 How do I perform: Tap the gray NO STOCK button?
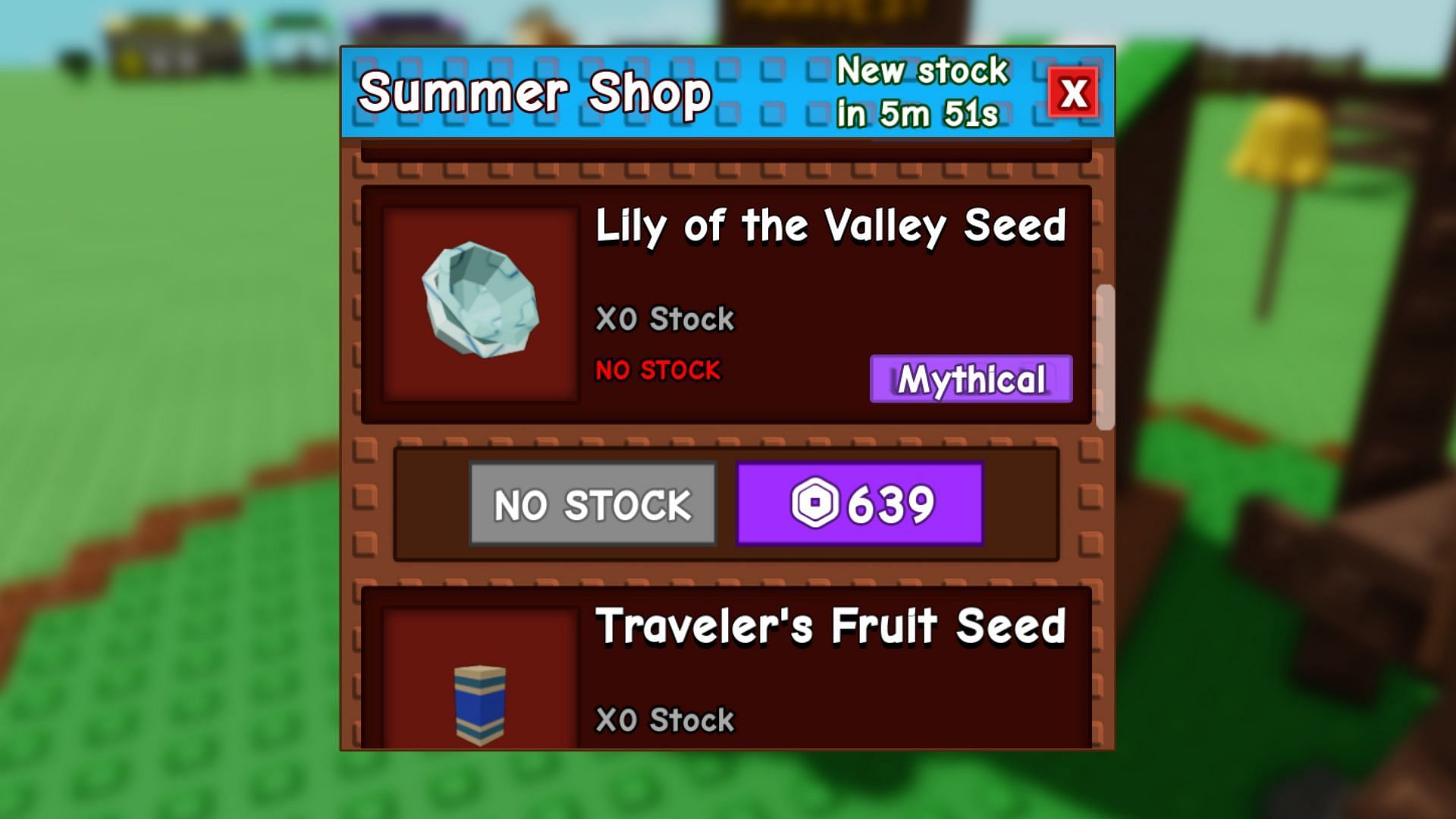tap(592, 504)
